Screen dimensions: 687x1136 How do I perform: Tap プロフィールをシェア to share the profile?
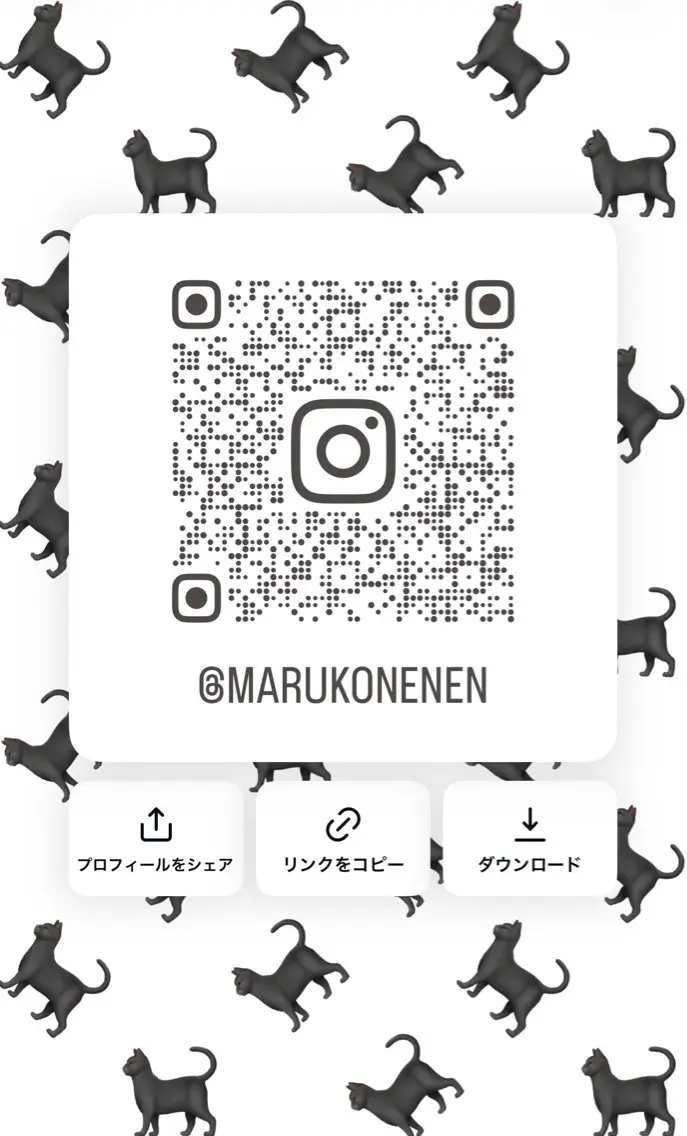pyautogui.click(x=156, y=838)
